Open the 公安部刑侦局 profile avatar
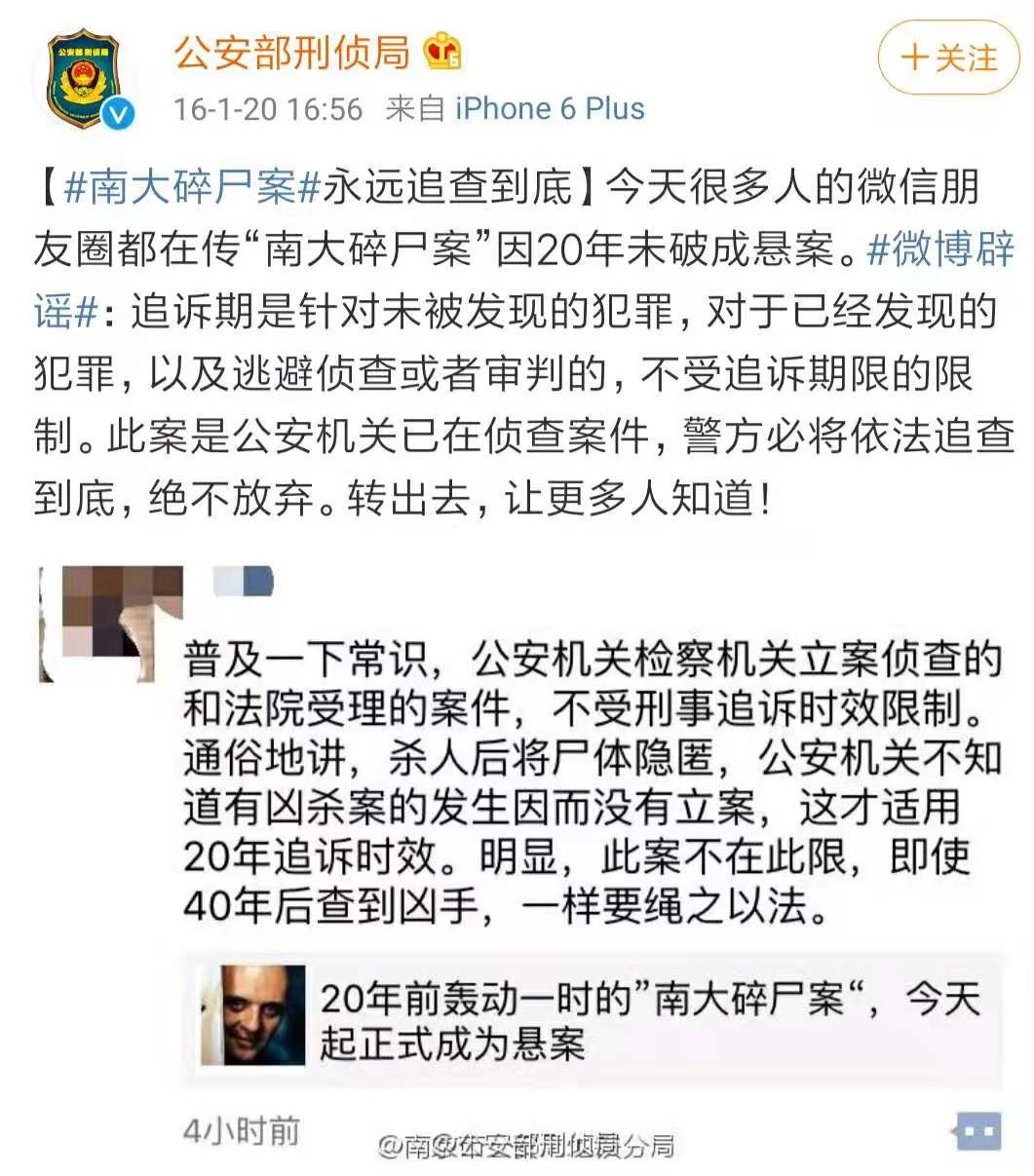Viewport: 1034px width, 1176px height. [x=84, y=78]
